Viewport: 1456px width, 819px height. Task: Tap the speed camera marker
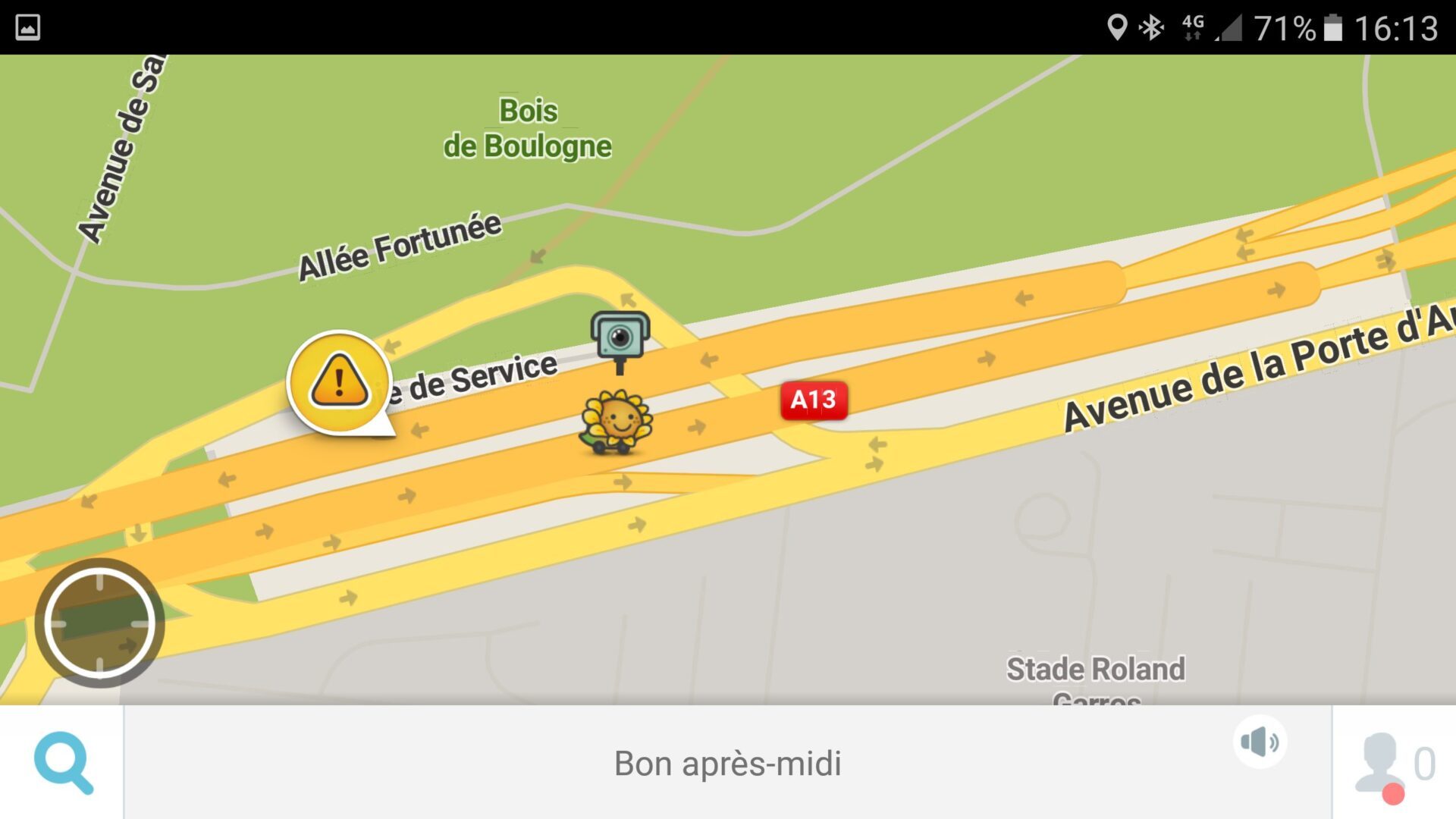pos(620,338)
